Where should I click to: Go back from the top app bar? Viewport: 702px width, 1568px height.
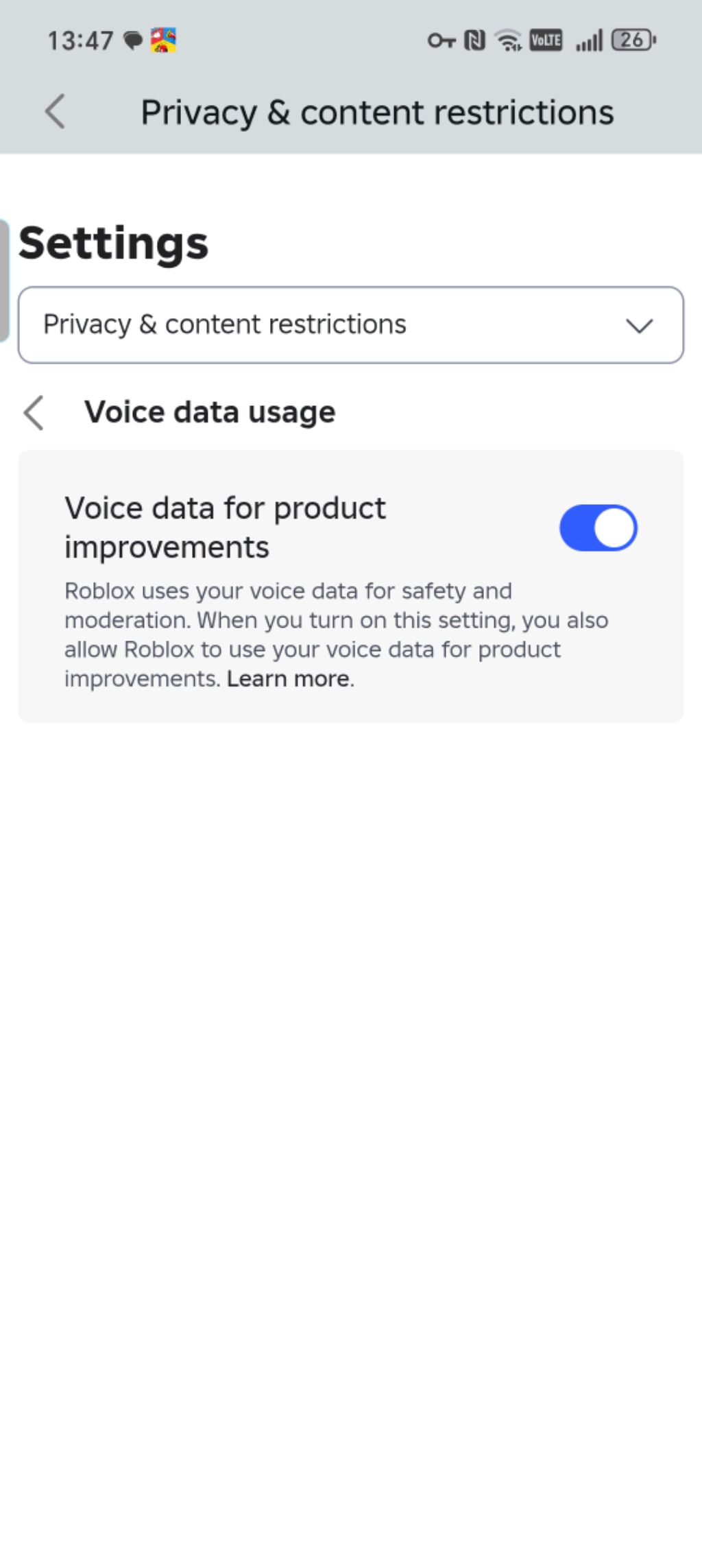tap(55, 111)
